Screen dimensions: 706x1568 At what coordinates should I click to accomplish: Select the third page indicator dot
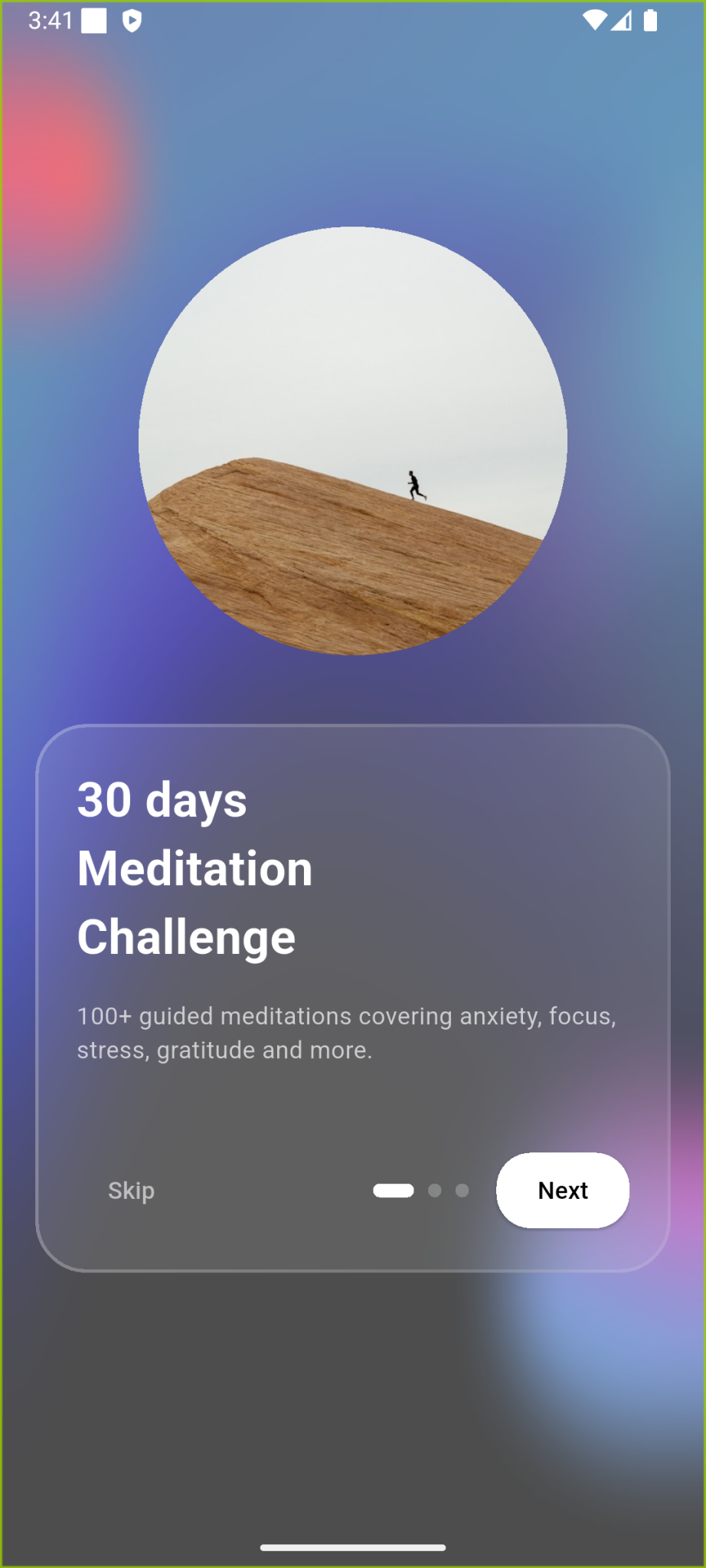click(x=462, y=1191)
